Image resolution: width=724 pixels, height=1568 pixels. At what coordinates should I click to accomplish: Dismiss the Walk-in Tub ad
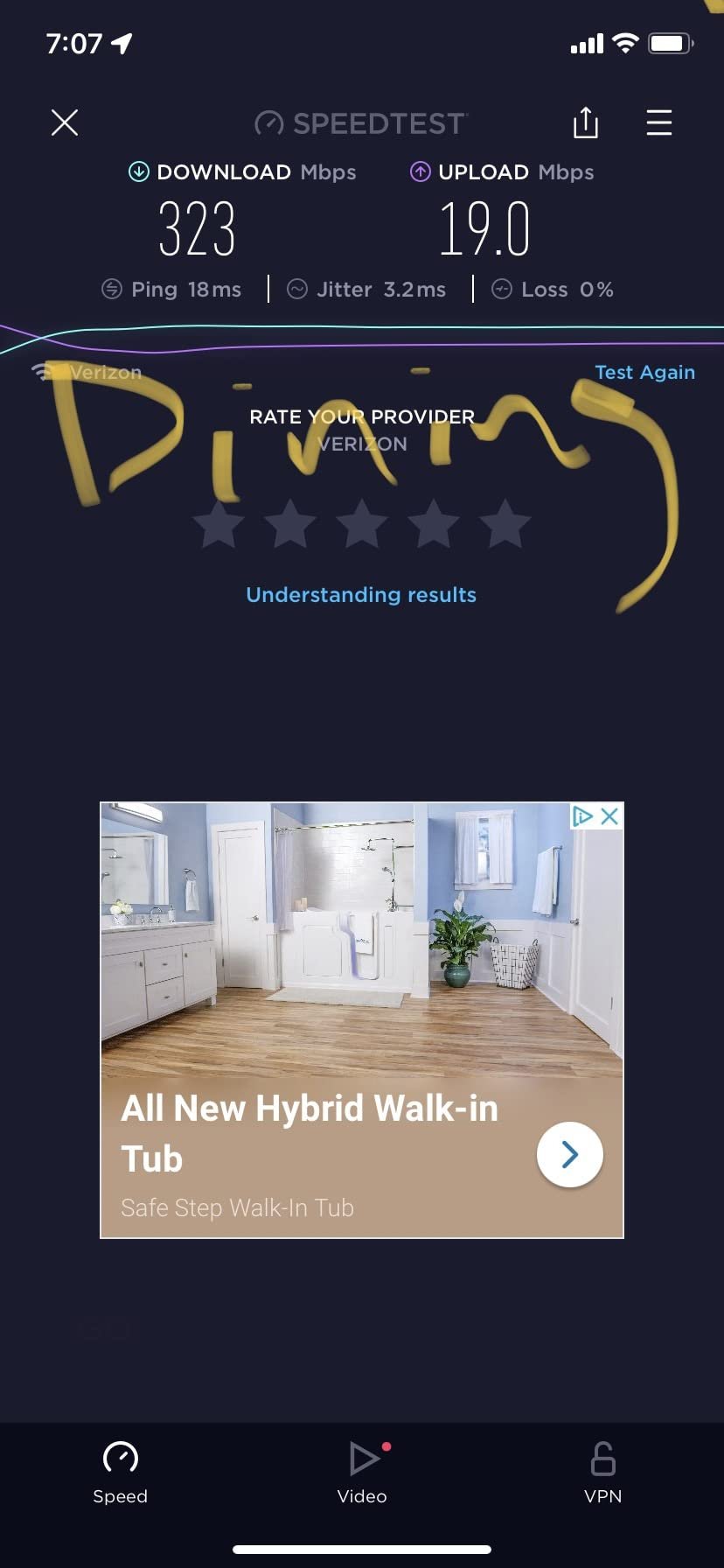[x=610, y=816]
